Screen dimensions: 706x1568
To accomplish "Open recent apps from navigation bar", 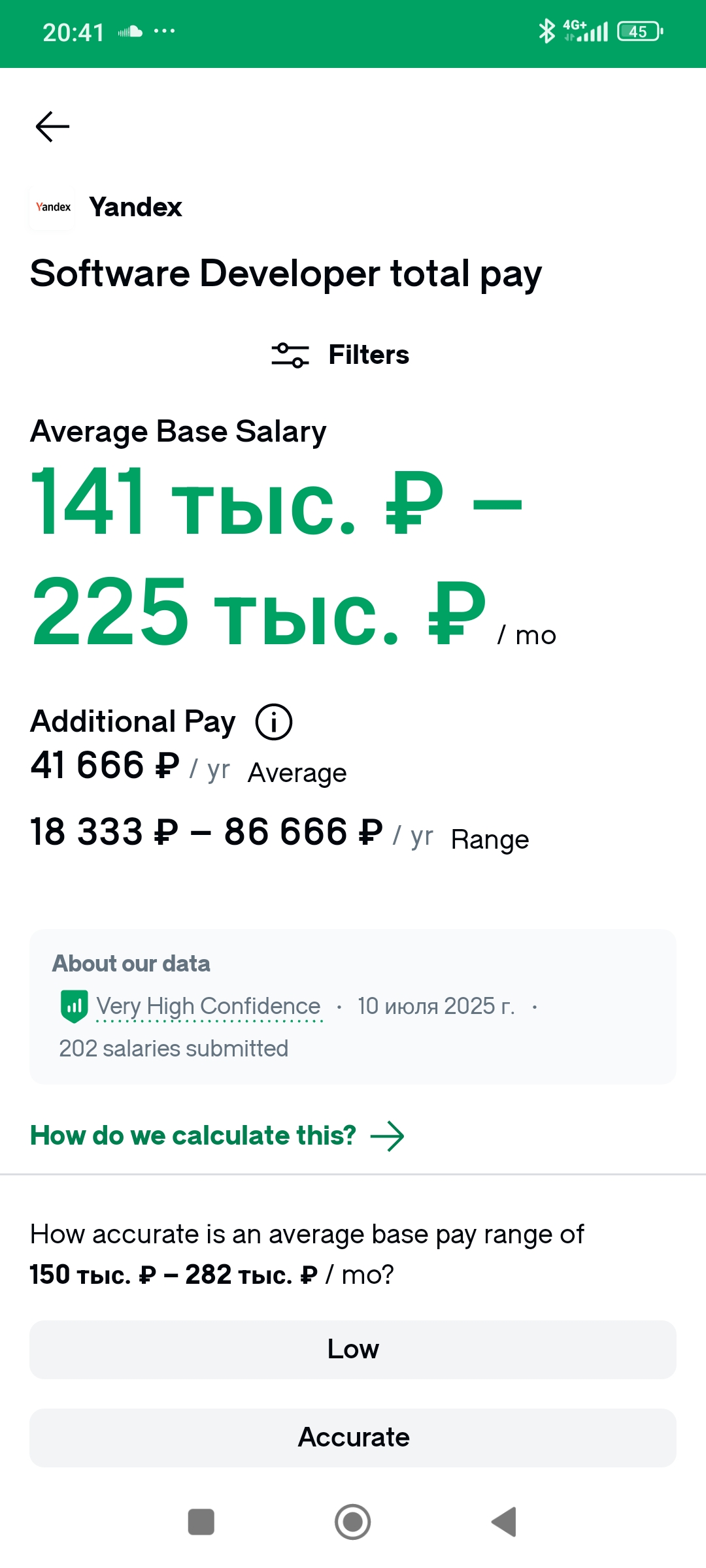I will 201,1522.
